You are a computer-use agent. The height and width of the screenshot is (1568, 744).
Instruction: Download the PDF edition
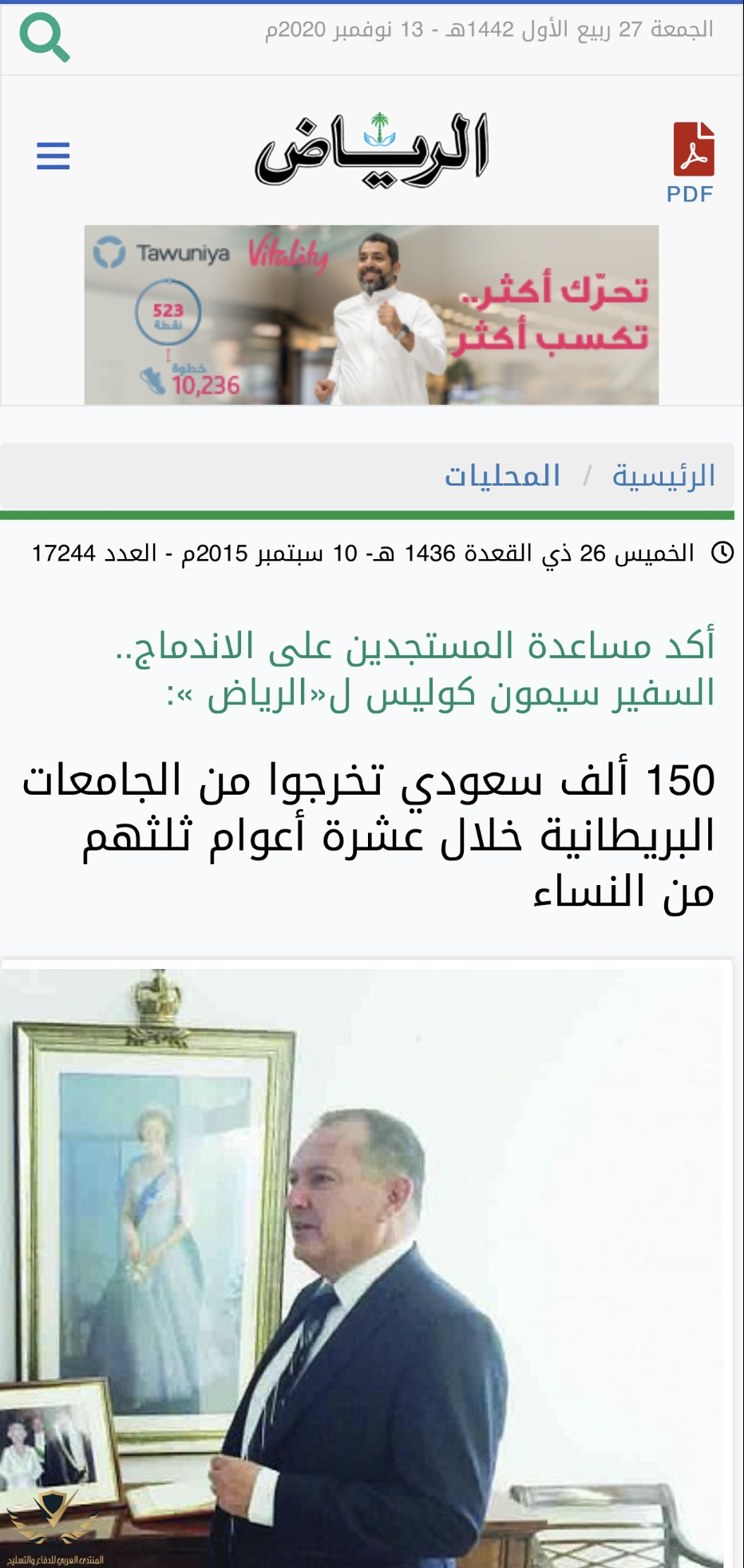(x=692, y=163)
